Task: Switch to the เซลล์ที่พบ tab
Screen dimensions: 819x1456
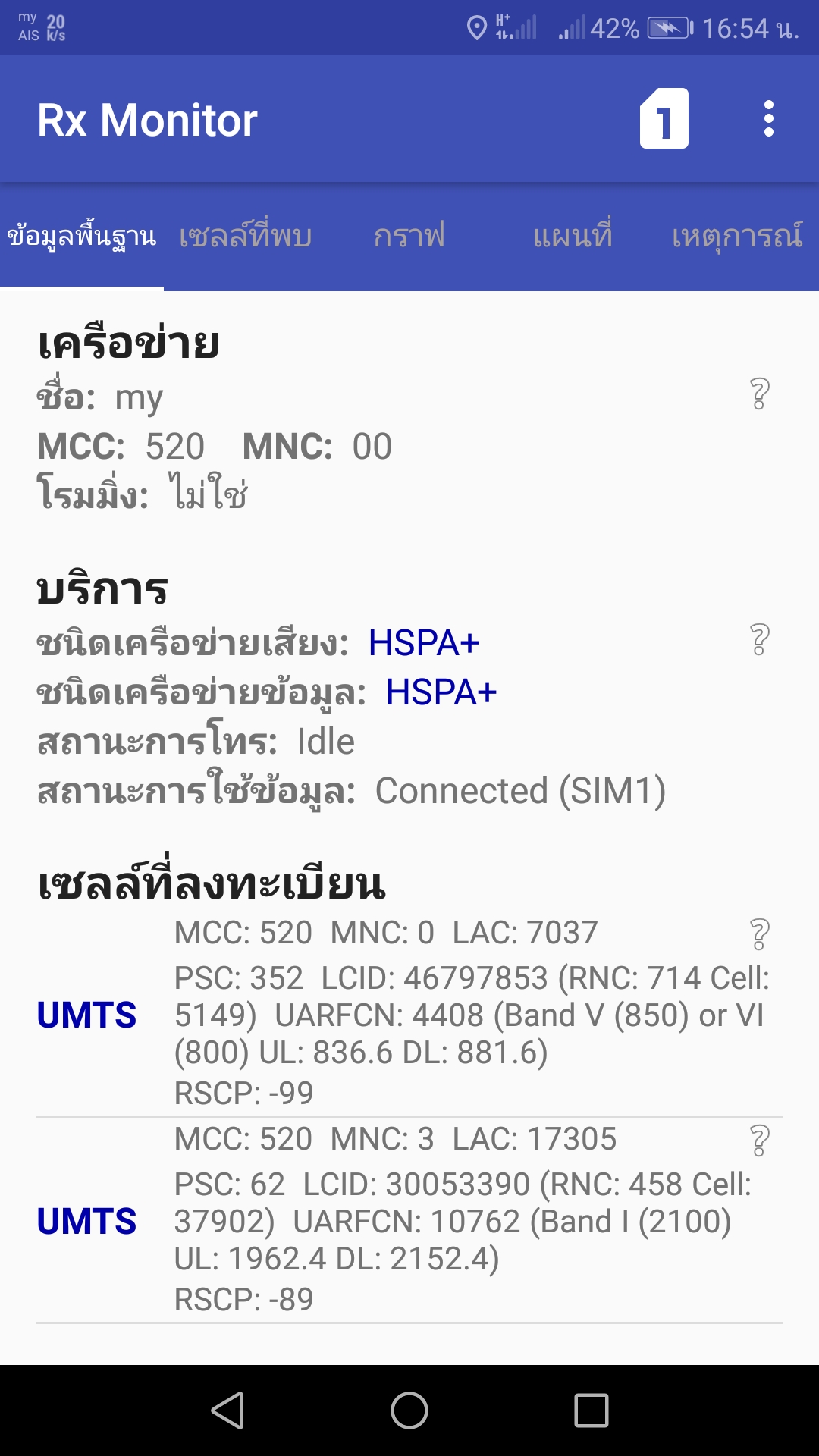Action: [245, 237]
